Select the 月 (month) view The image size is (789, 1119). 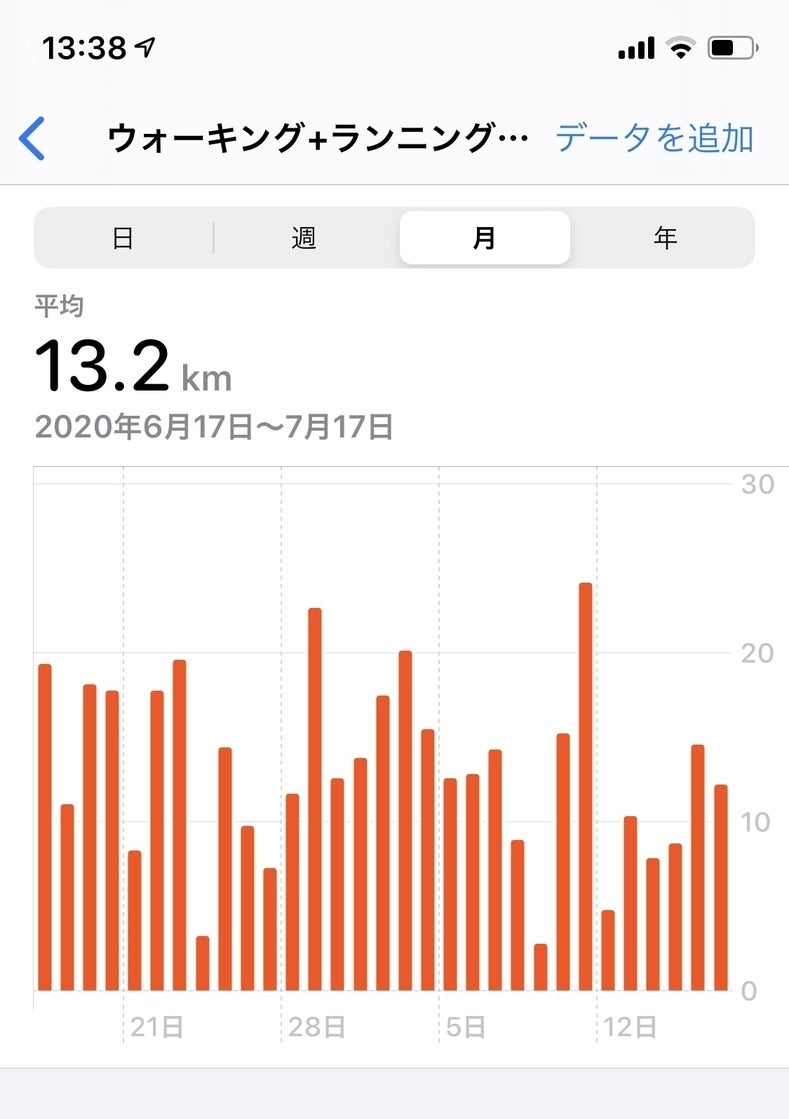click(x=484, y=238)
